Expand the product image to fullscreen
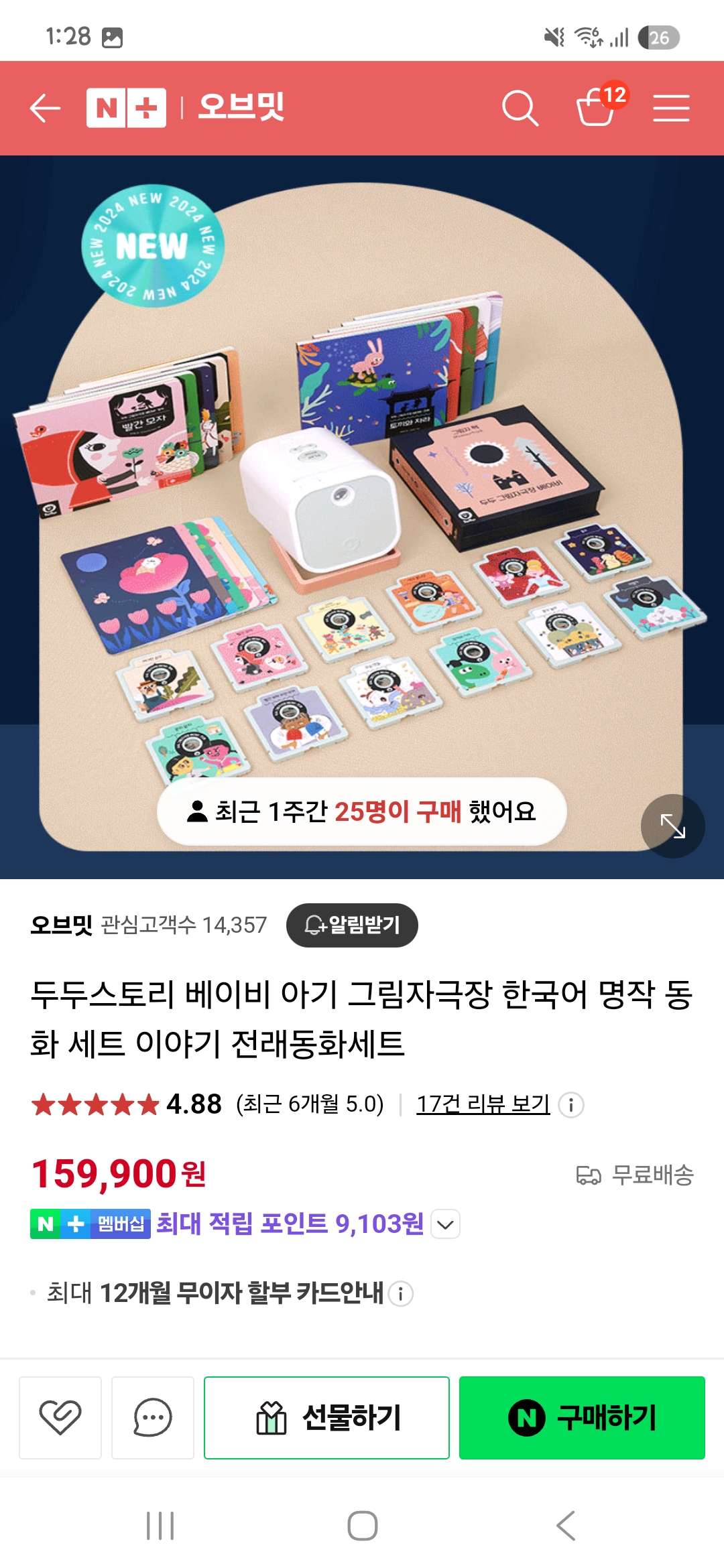Screen dimensions: 724x1568 coord(672,826)
